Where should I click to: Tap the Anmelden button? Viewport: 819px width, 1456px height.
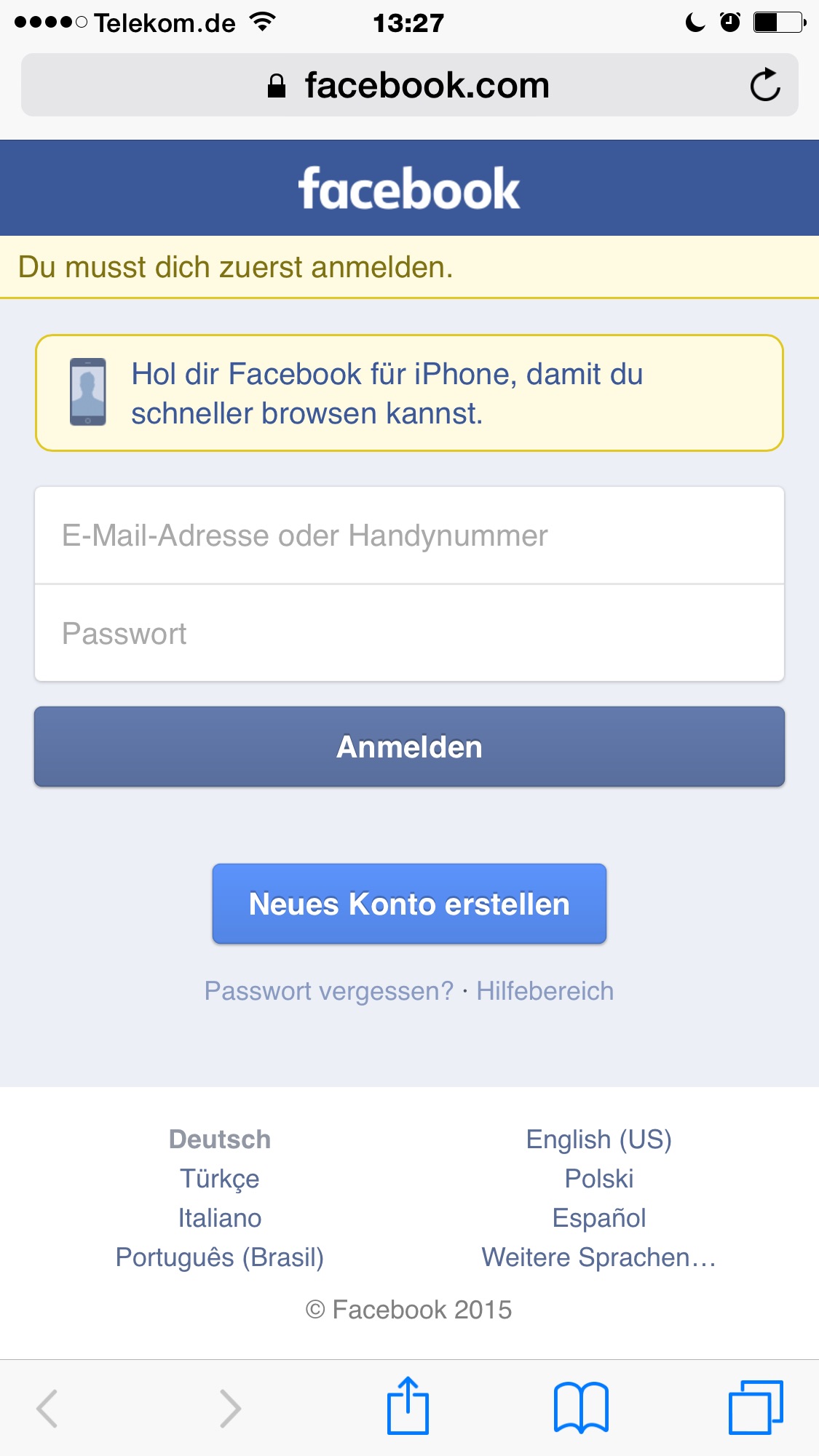point(409,747)
